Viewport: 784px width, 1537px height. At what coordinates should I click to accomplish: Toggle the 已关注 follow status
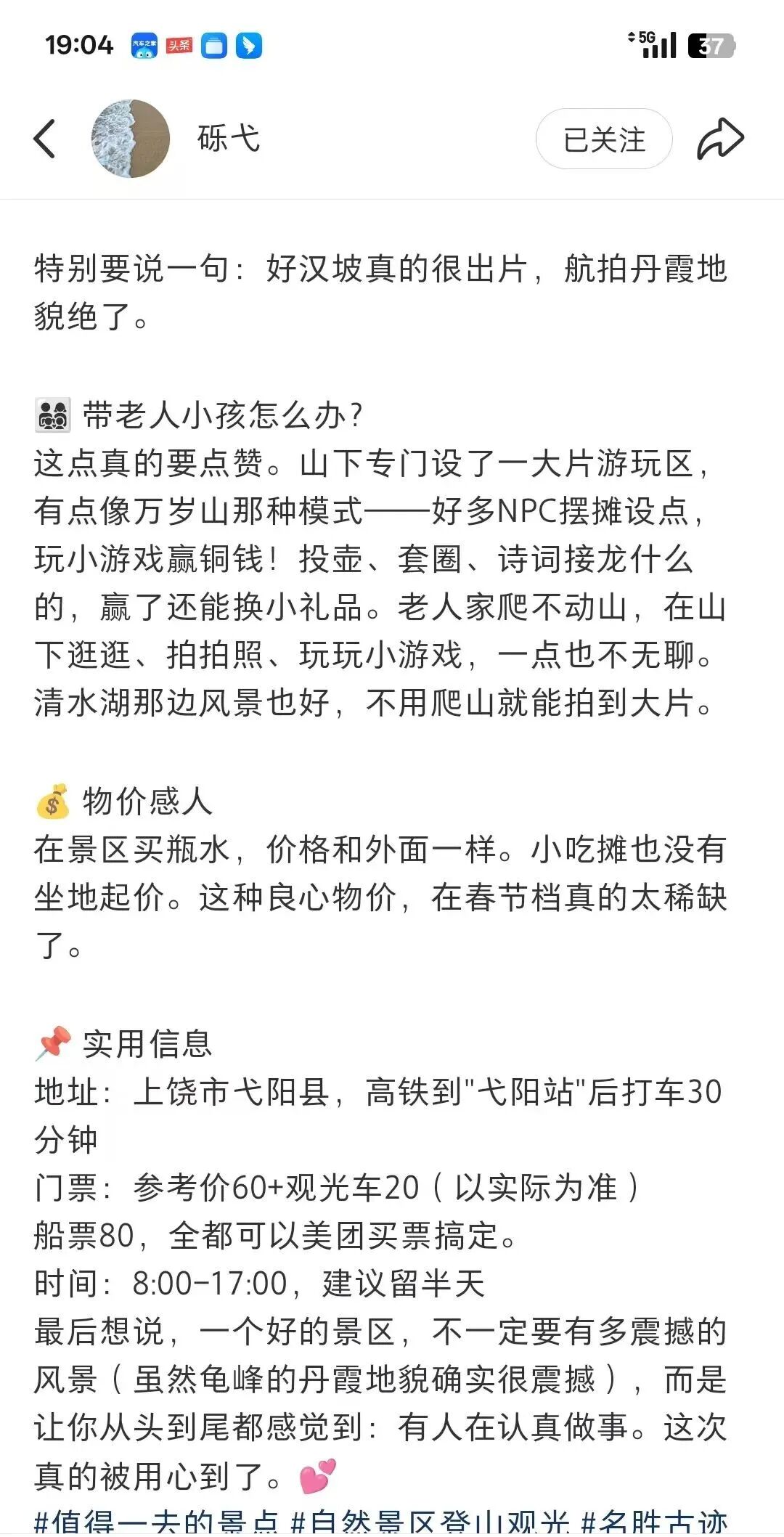pos(603,138)
